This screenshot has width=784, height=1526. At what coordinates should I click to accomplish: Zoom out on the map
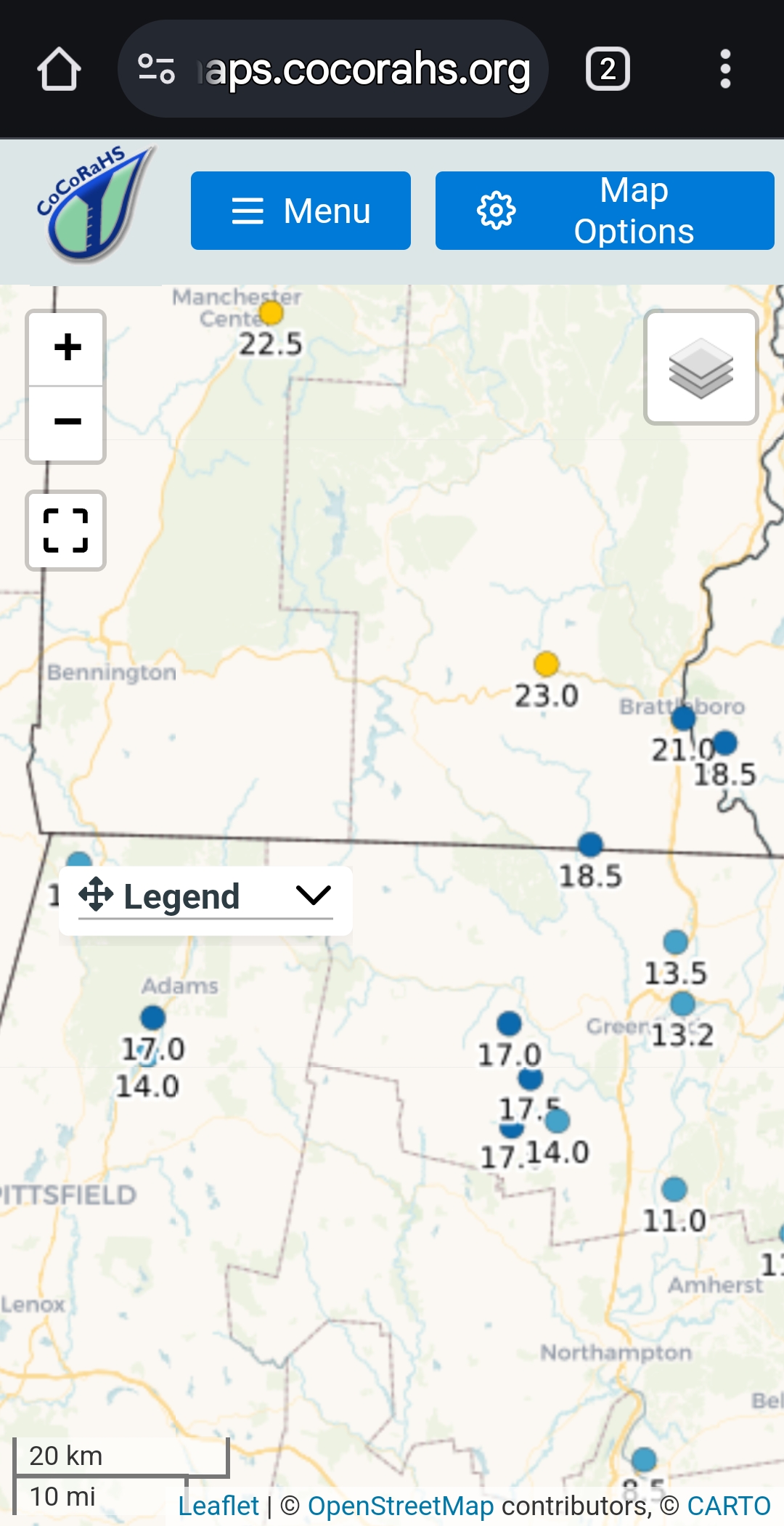pos(67,423)
